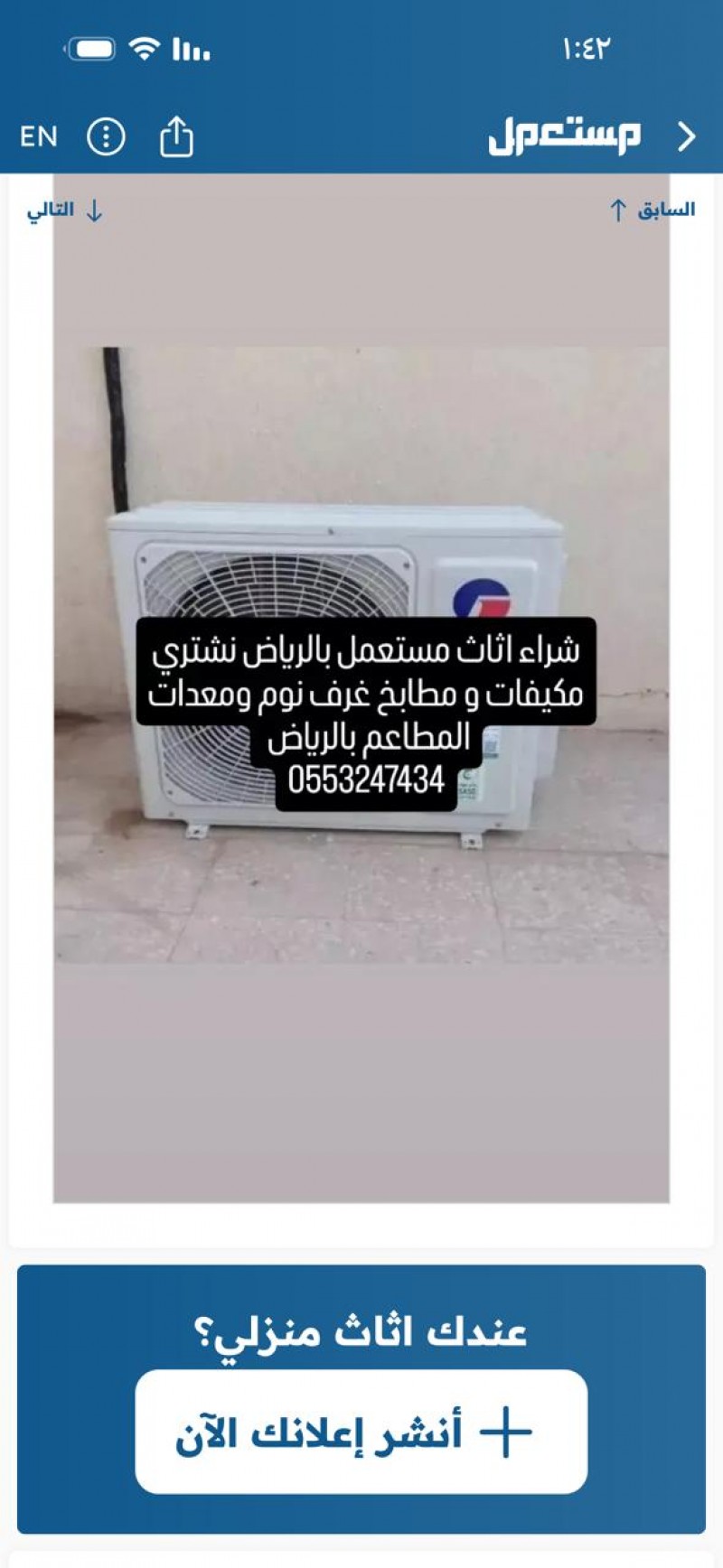
Task: Tap أنشر إعلانك الآن to post ad
Action: pyautogui.click(x=361, y=1433)
